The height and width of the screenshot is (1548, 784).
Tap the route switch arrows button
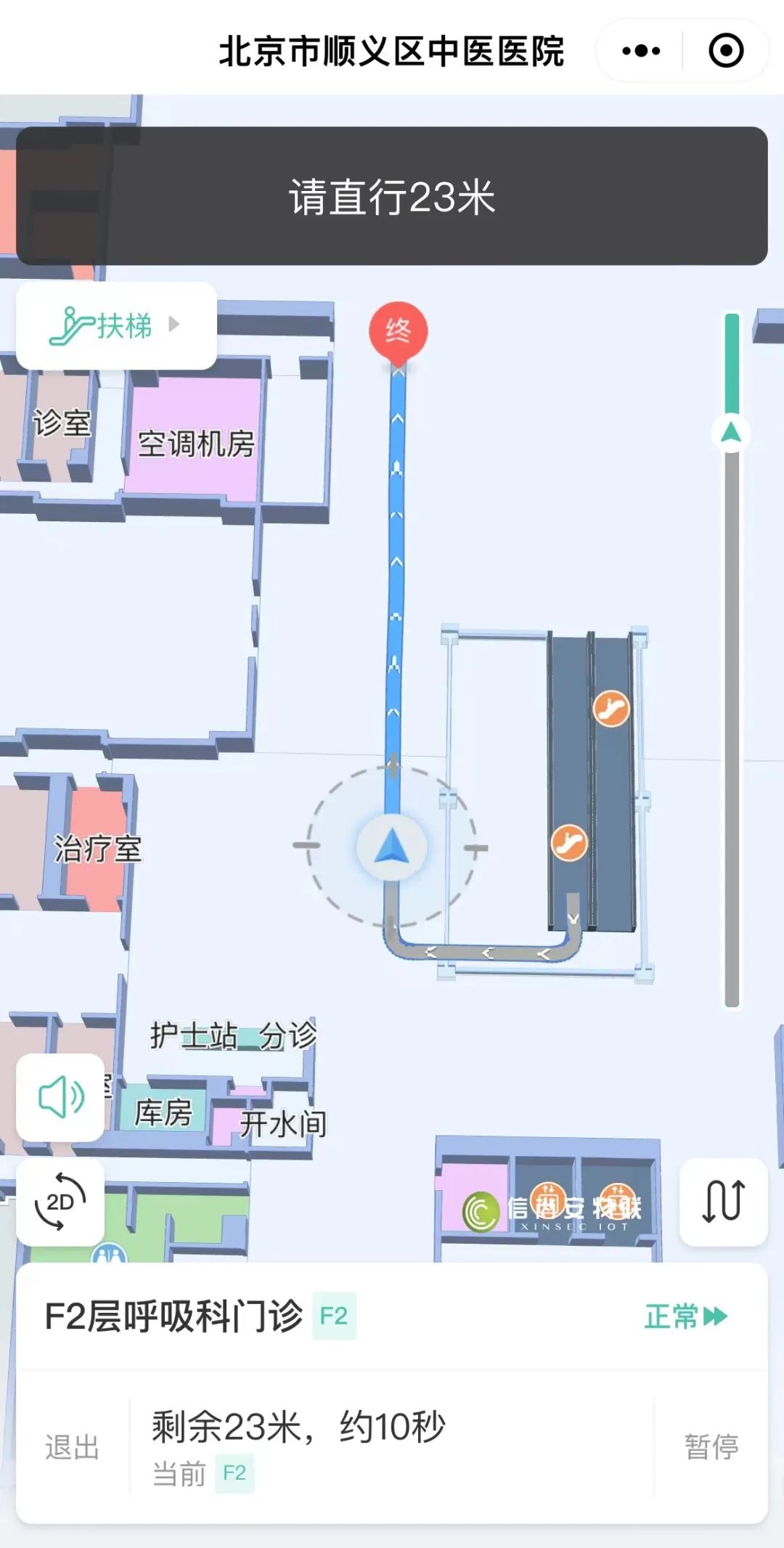723,1202
